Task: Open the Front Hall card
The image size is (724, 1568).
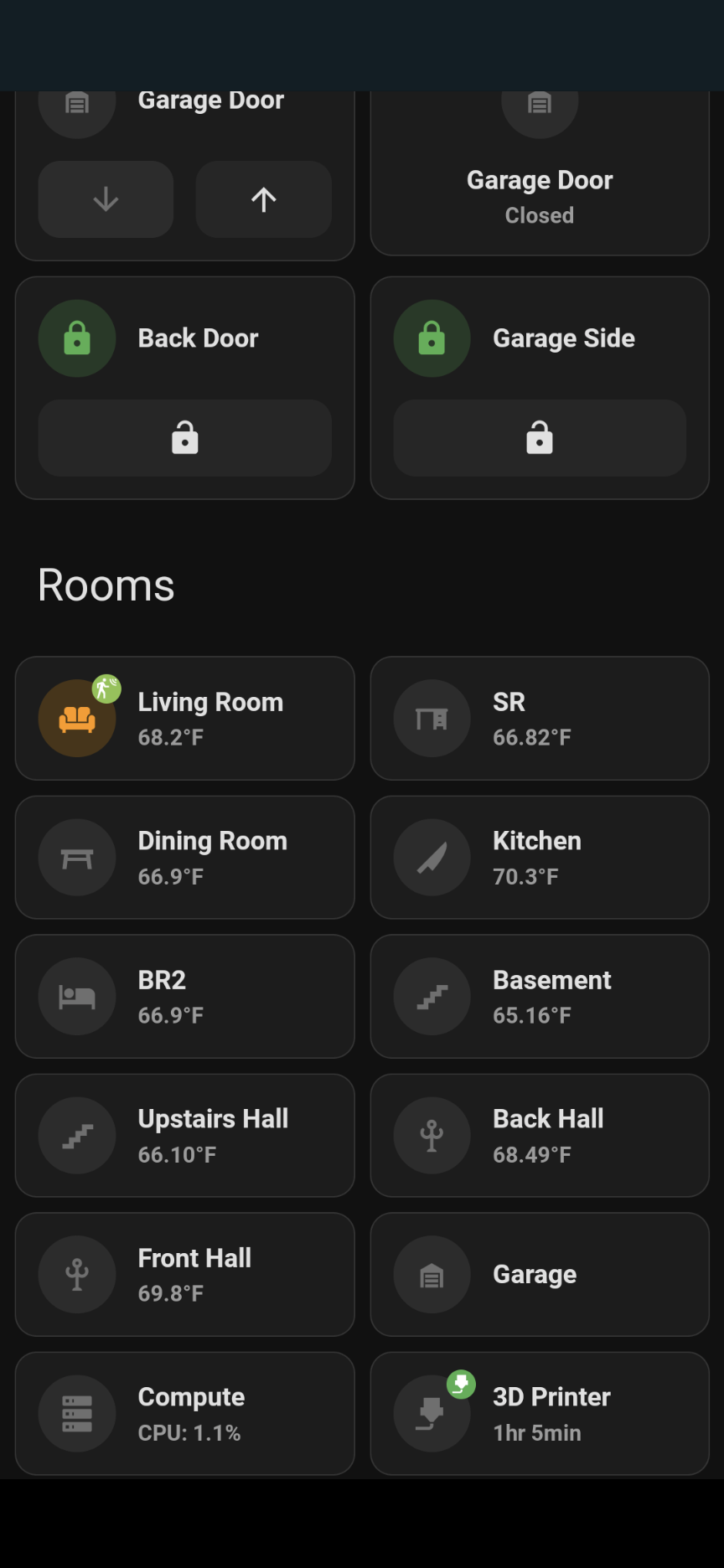Action: [185, 1275]
